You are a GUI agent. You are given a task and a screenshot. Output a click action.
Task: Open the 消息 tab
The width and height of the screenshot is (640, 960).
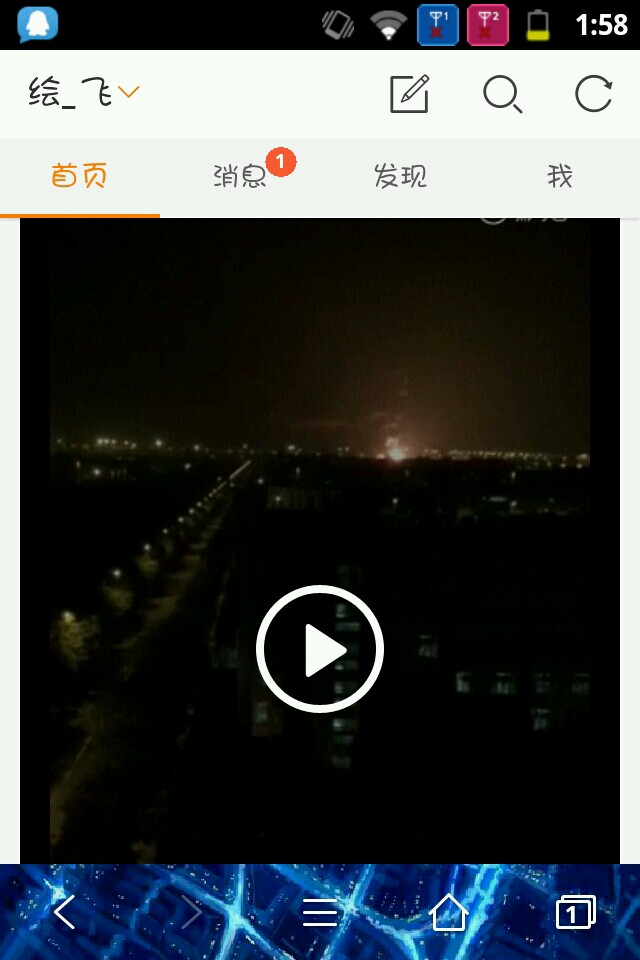point(240,177)
